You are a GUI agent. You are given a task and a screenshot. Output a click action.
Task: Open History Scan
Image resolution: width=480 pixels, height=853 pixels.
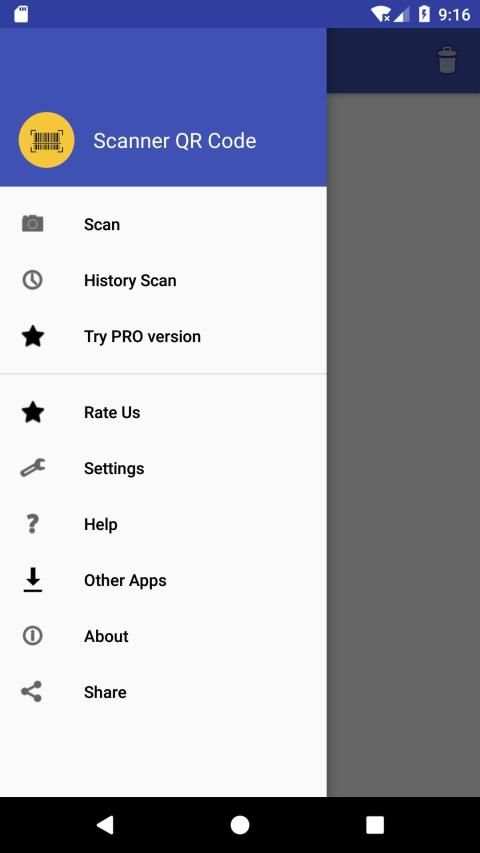point(163,280)
